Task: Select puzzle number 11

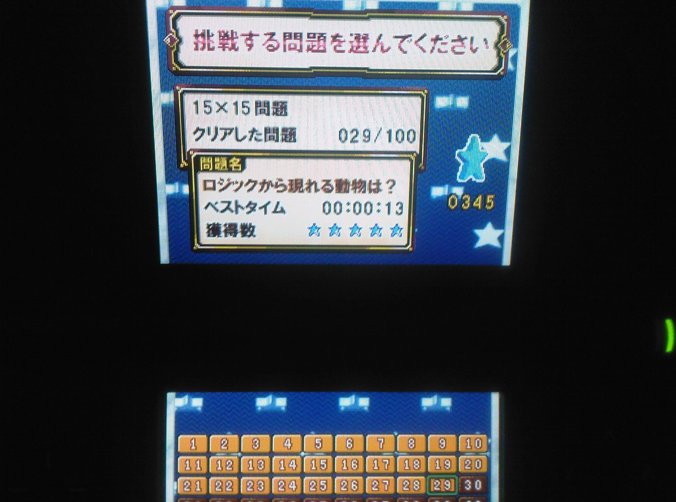Action: (194, 465)
